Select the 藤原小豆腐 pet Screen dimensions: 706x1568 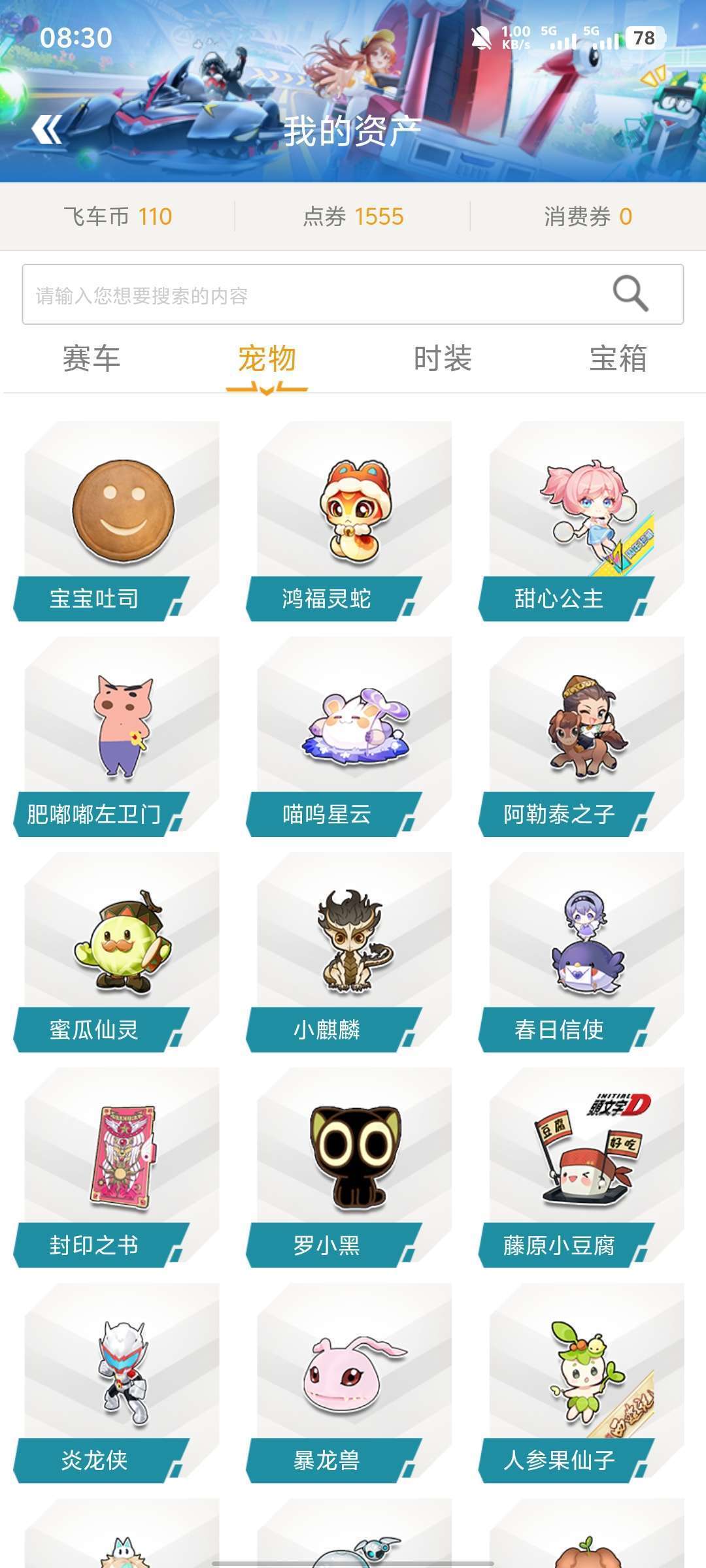pyautogui.click(x=582, y=1168)
